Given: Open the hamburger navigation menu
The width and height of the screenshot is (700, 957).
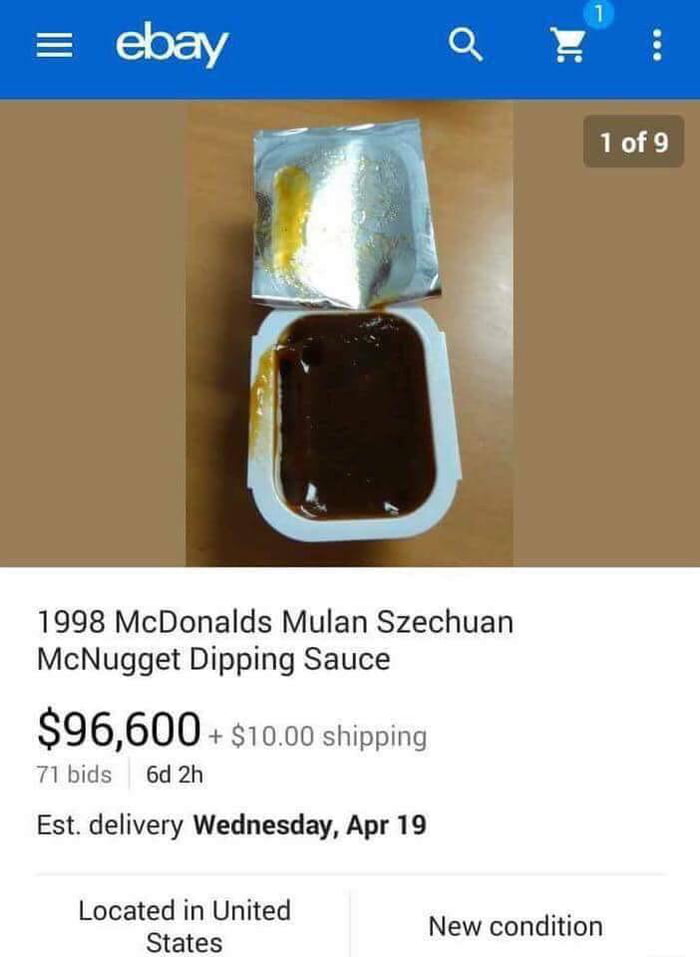Looking at the screenshot, I should point(56,47).
